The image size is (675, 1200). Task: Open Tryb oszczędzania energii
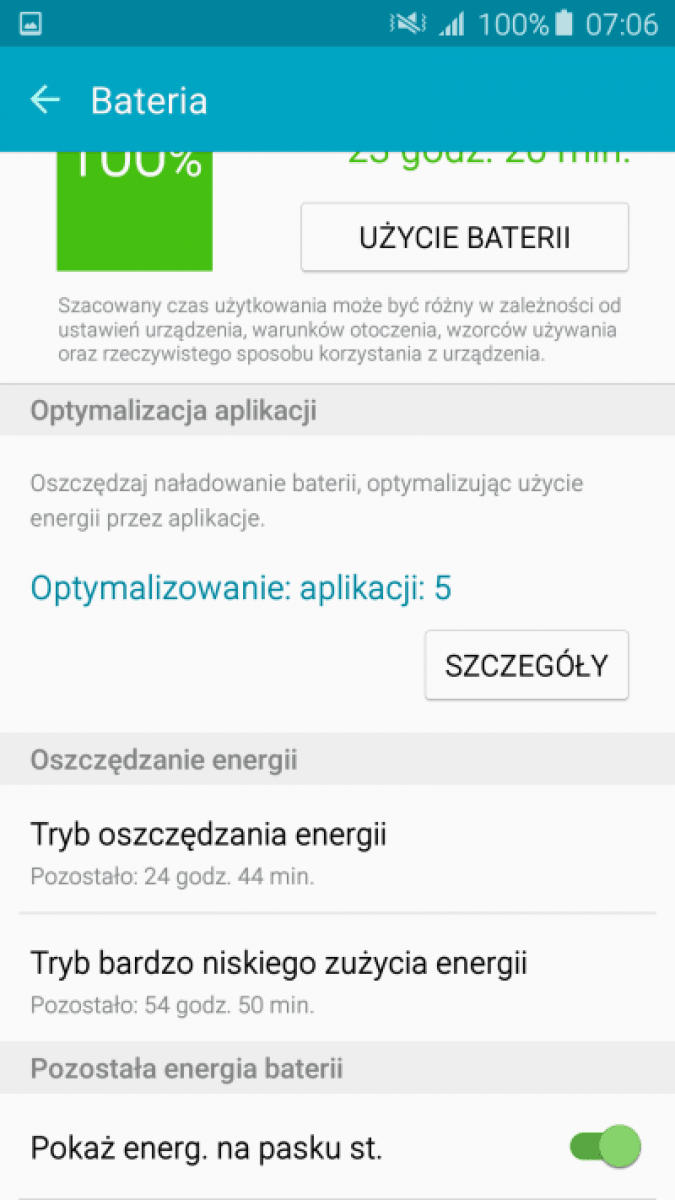pos(337,852)
